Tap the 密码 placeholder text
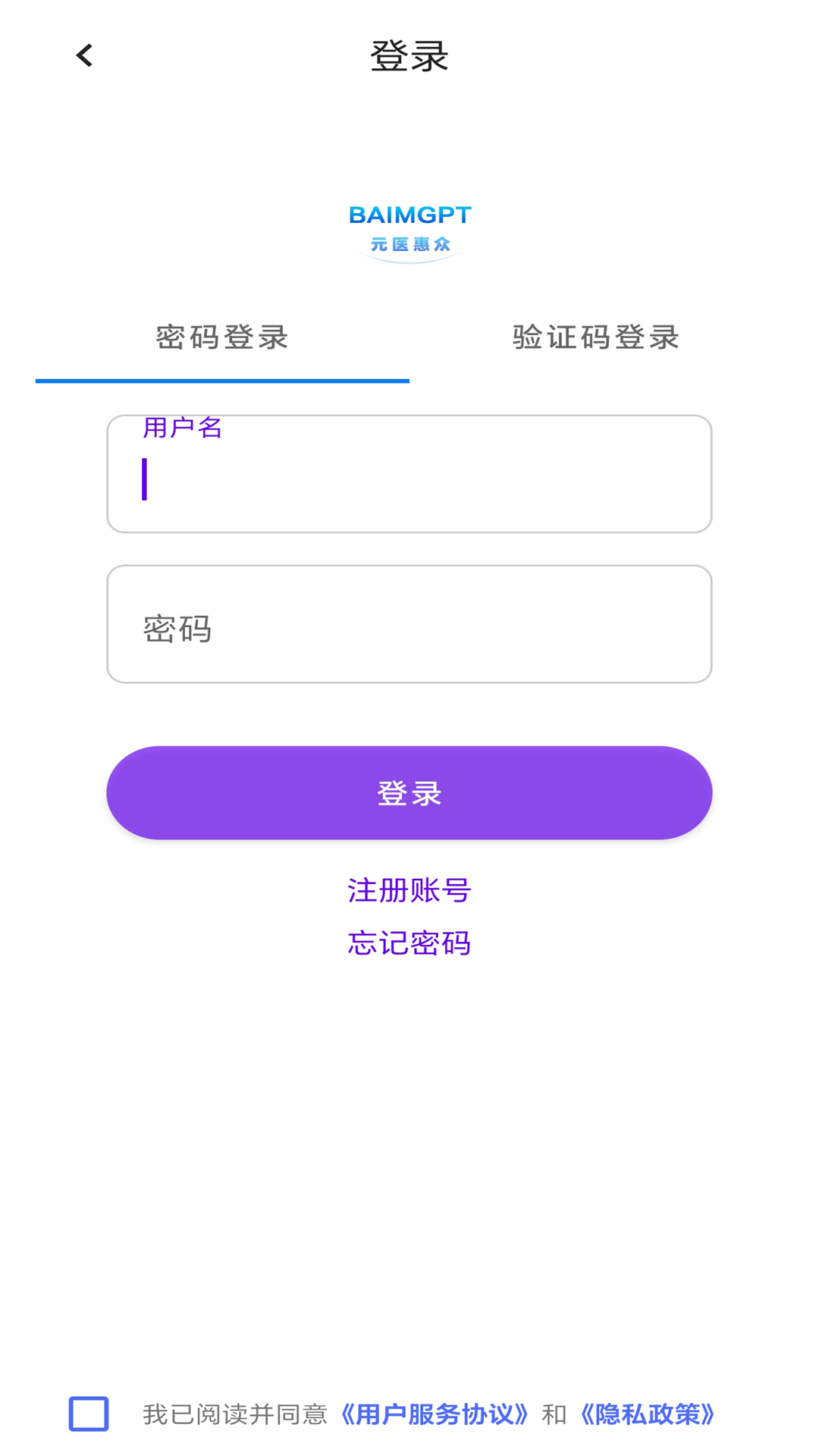 pos(176,629)
